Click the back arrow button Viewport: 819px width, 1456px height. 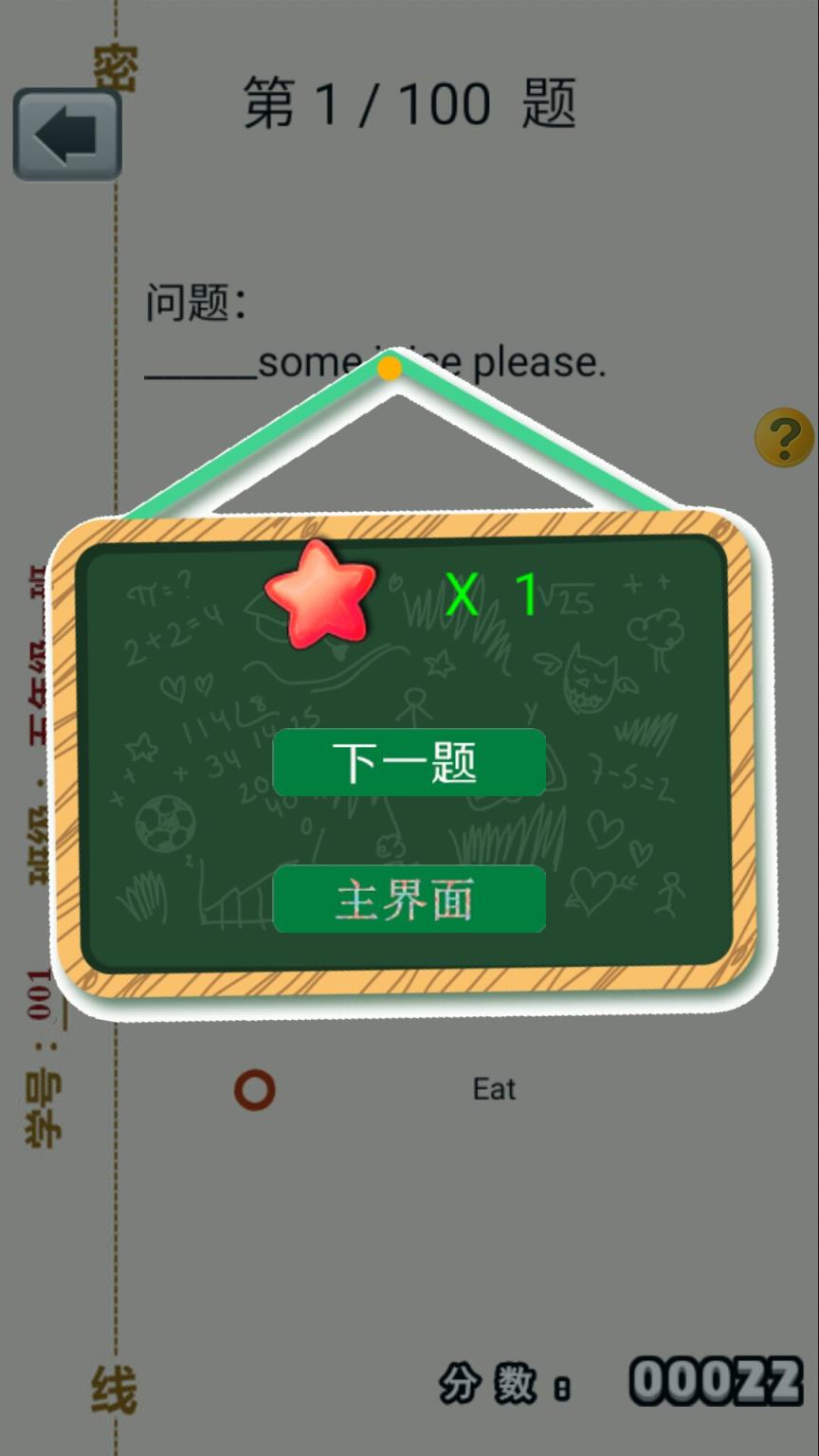pyautogui.click(x=66, y=133)
